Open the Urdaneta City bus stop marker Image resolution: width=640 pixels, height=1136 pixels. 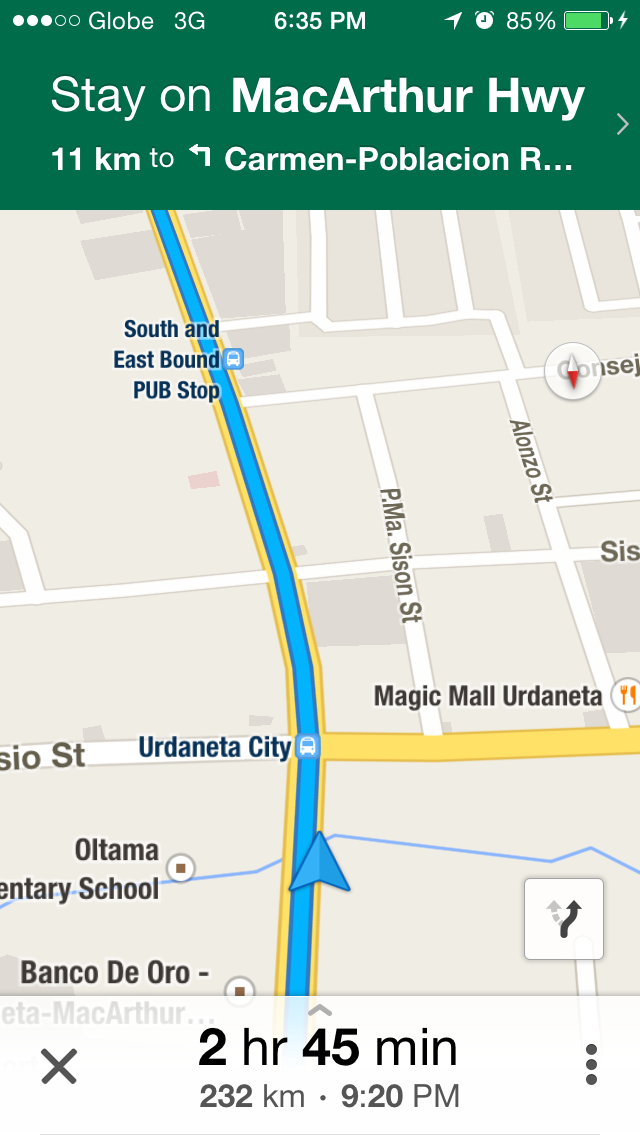[x=308, y=747]
